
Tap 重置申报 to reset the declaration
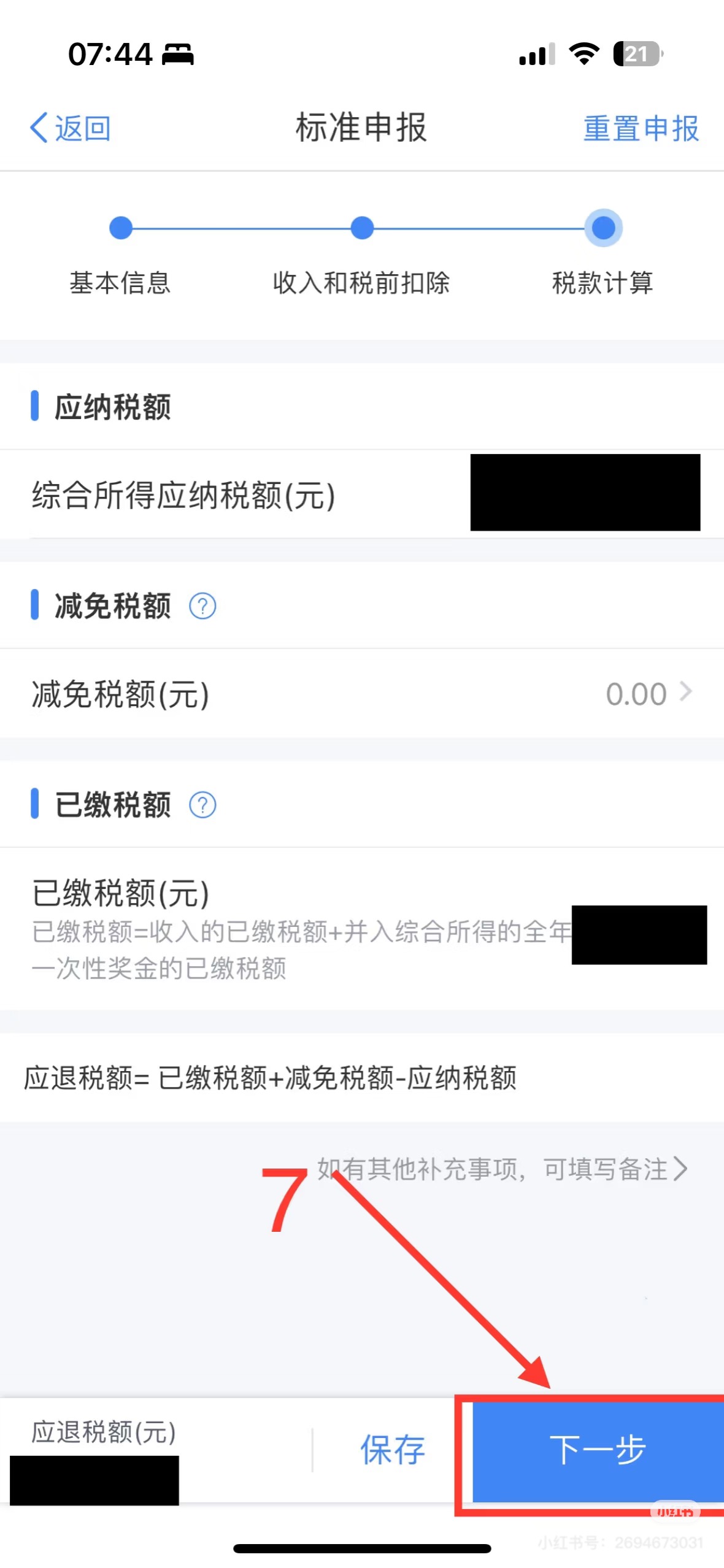(x=640, y=129)
